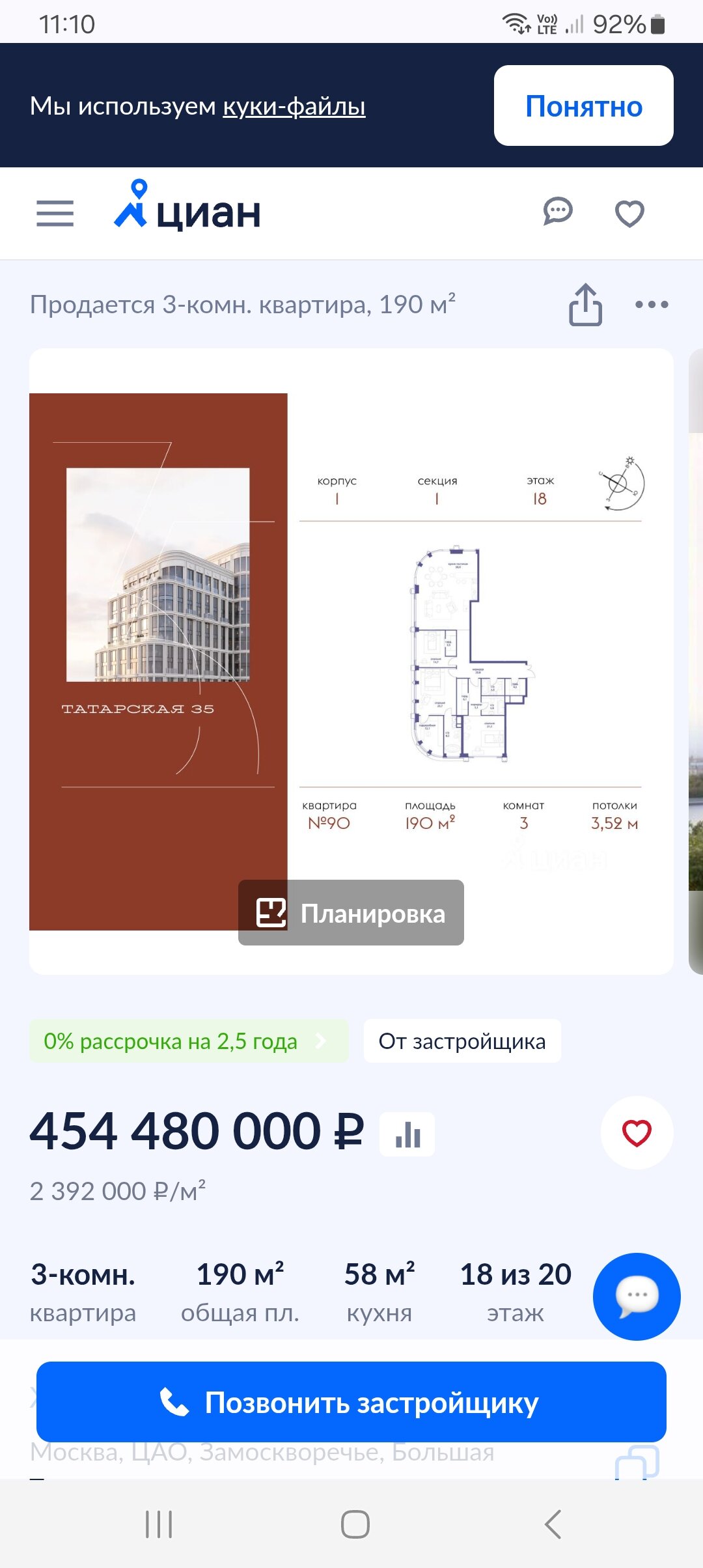This screenshot has width=703, height=1568.
Task: Open recent apps in the navigation bar
Action: point(159,1524)
